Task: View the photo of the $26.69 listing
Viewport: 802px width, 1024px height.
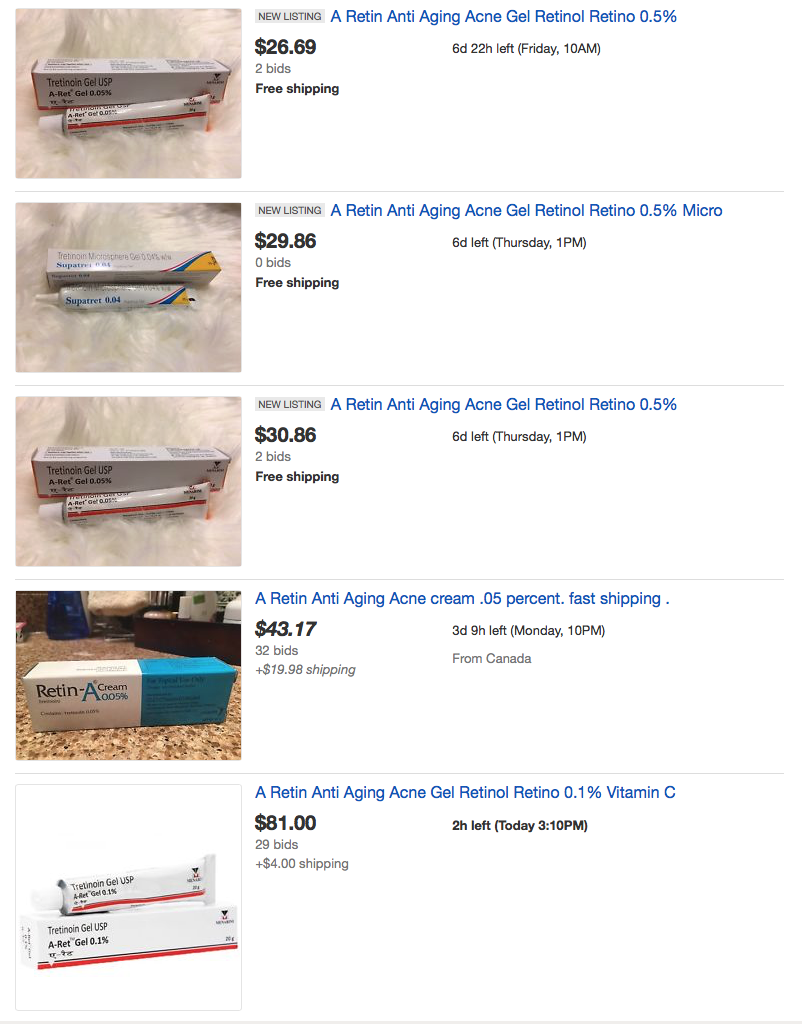Action: pos(128,94)
